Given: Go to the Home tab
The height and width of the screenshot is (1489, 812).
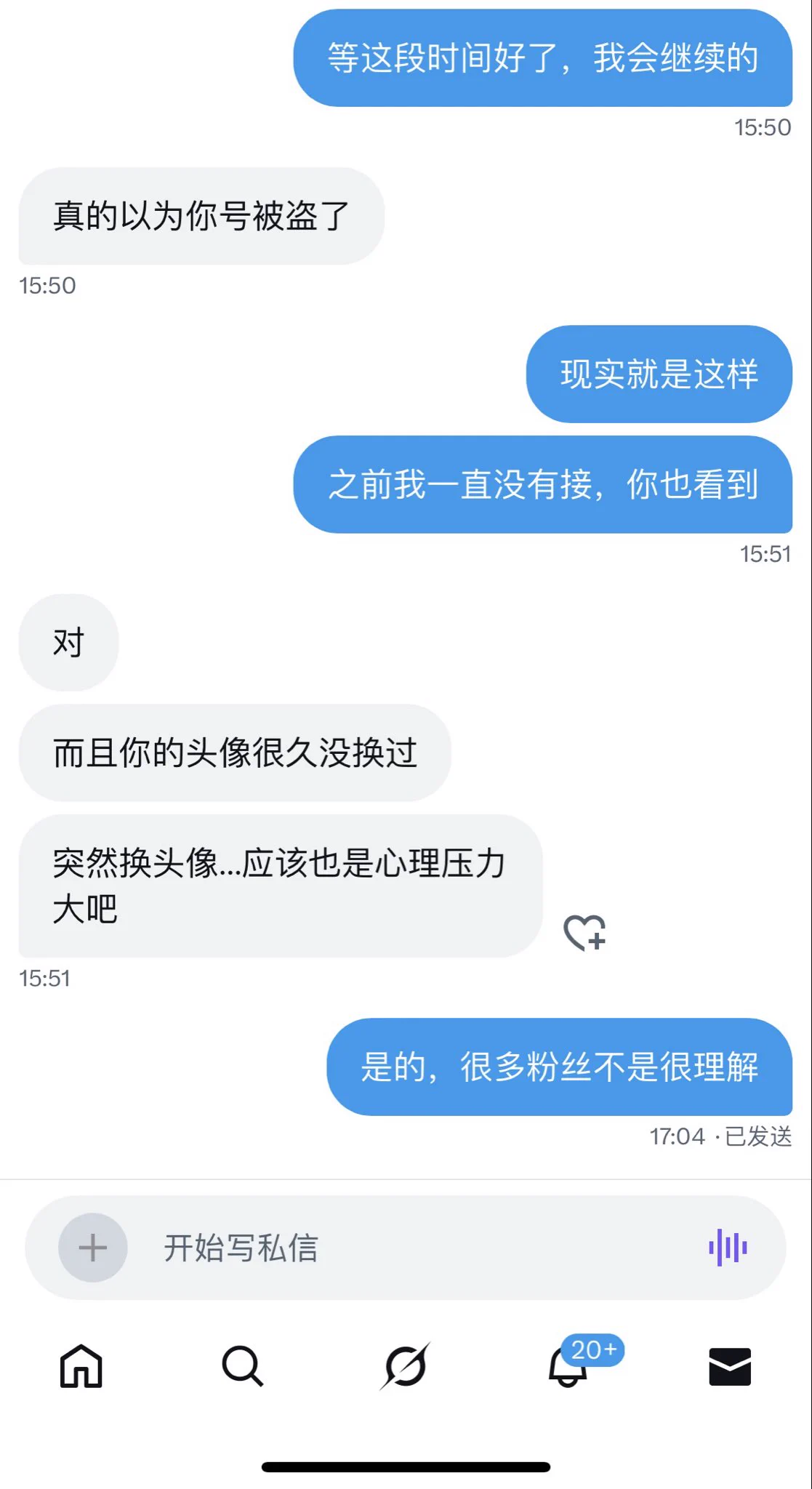Looking at the screenshot, I should pos(81,1366).
